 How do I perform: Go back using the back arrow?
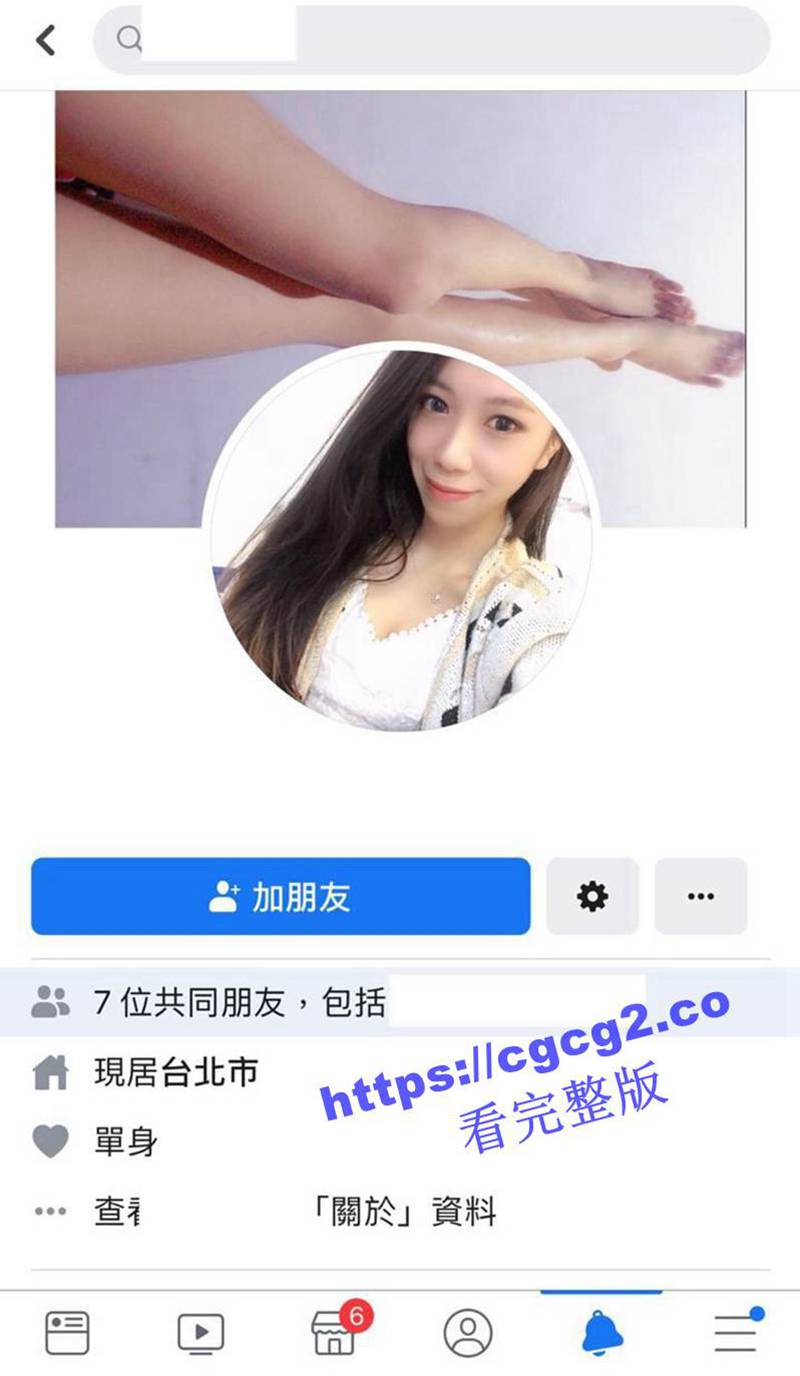(x=42, y=40)
